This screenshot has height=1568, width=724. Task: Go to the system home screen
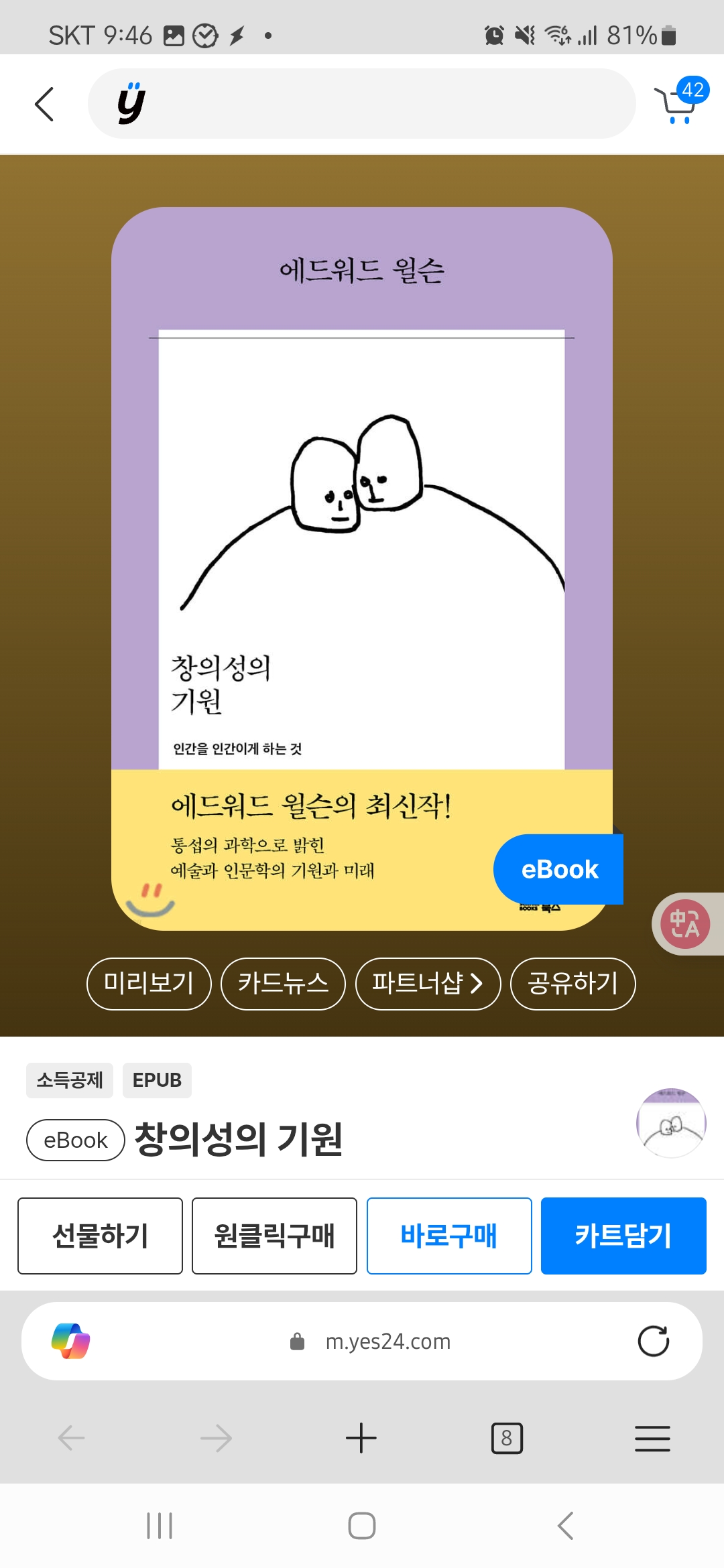362,1526
